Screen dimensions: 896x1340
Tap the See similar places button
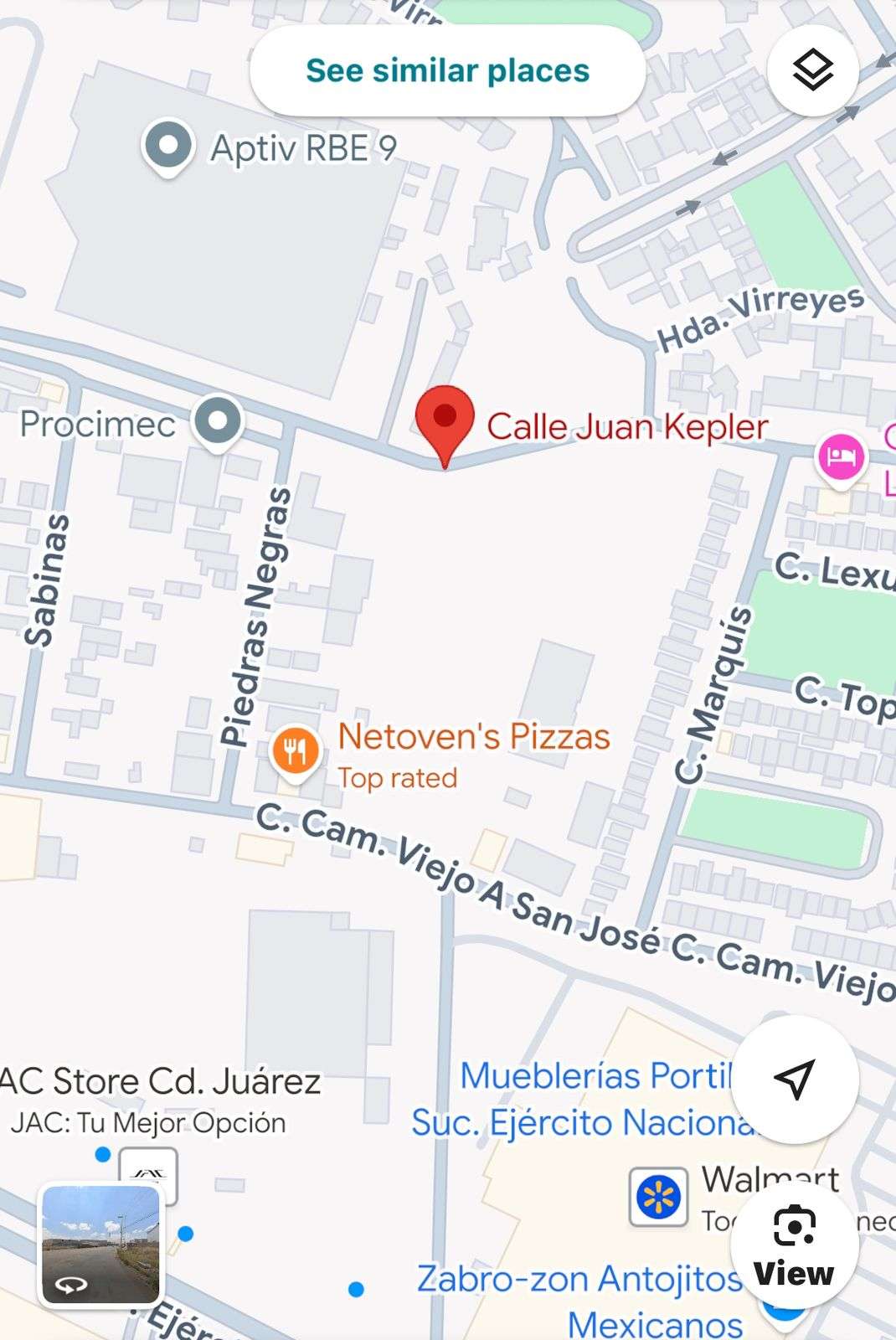(447, 71)
